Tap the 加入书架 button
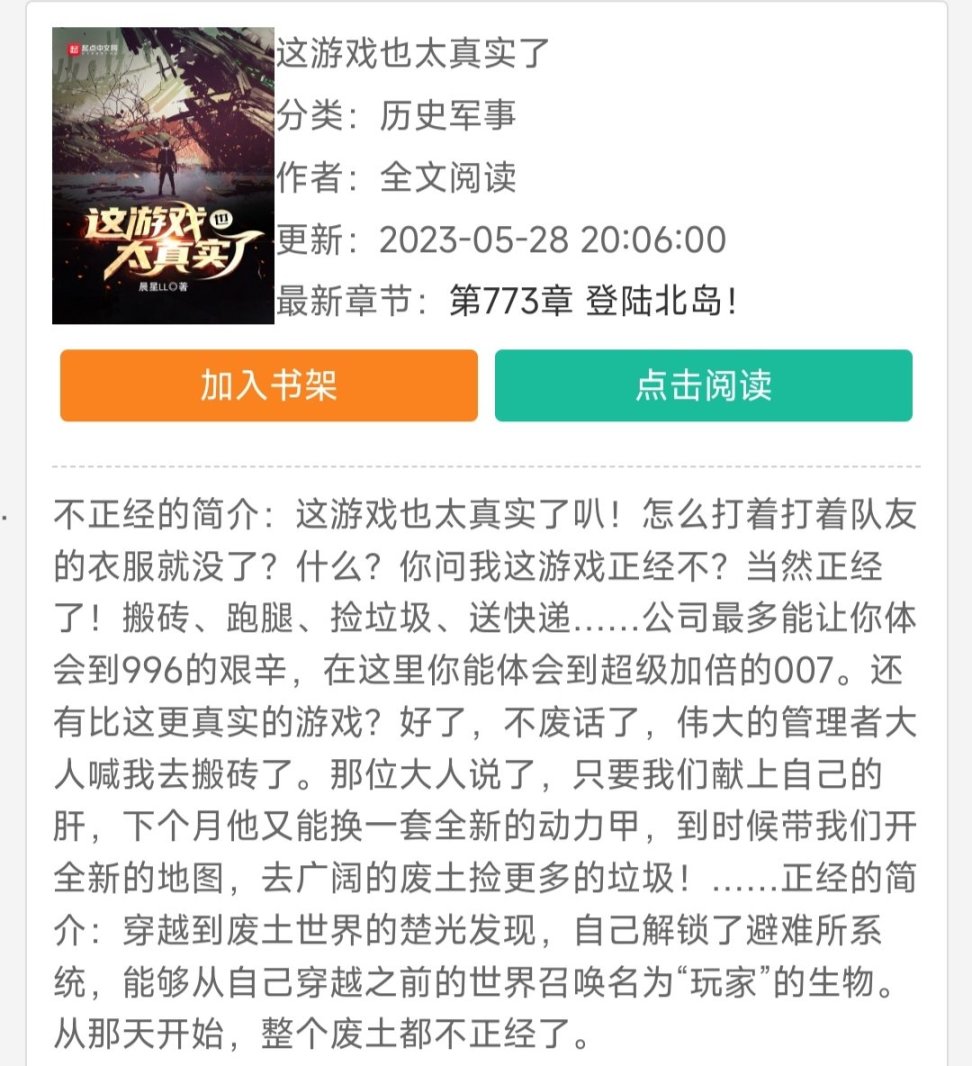This screenshot has height=1066, width=972. (268, 386)
